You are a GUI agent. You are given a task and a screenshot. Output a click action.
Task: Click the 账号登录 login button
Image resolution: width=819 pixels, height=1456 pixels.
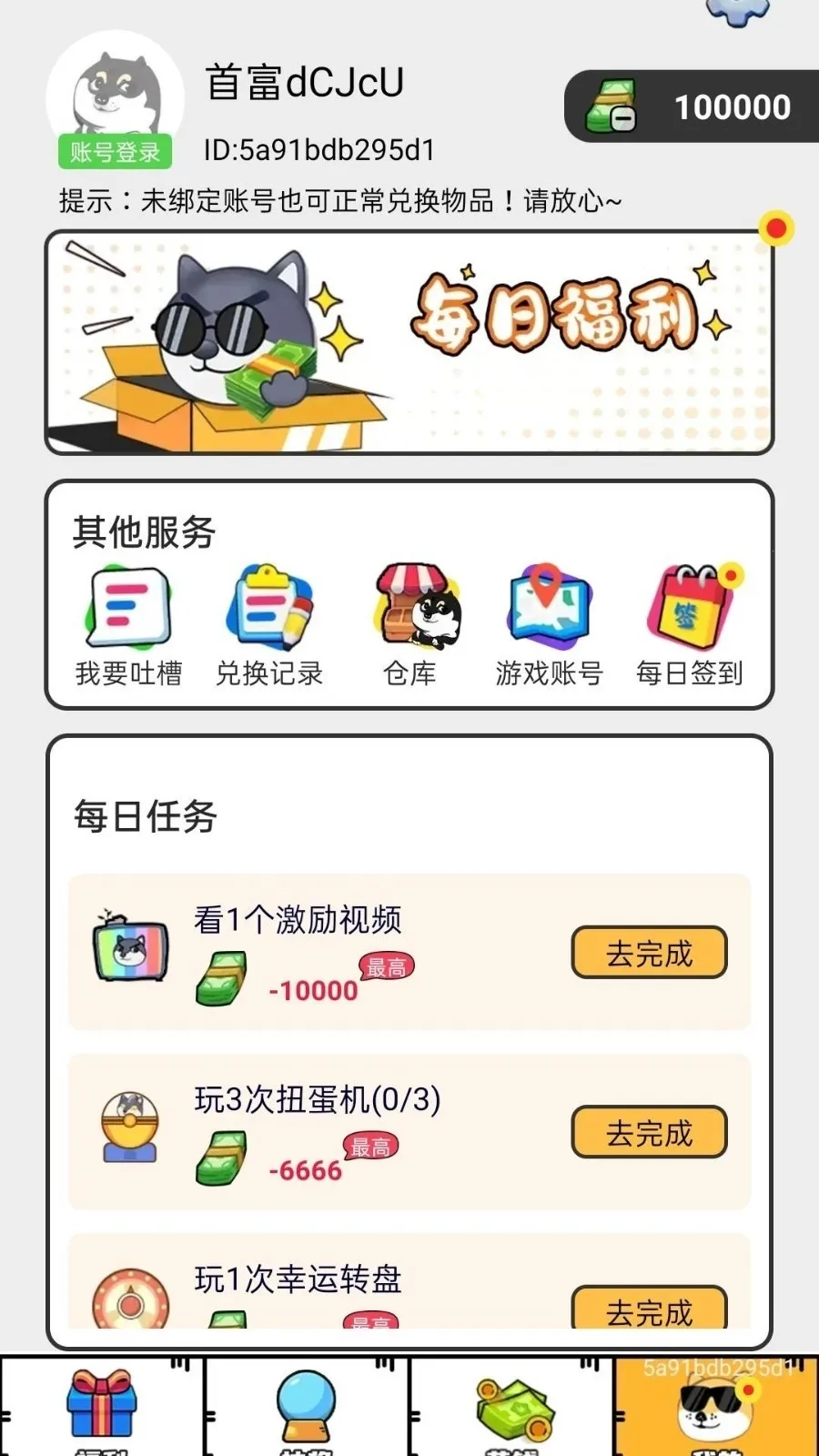[115, 151]
